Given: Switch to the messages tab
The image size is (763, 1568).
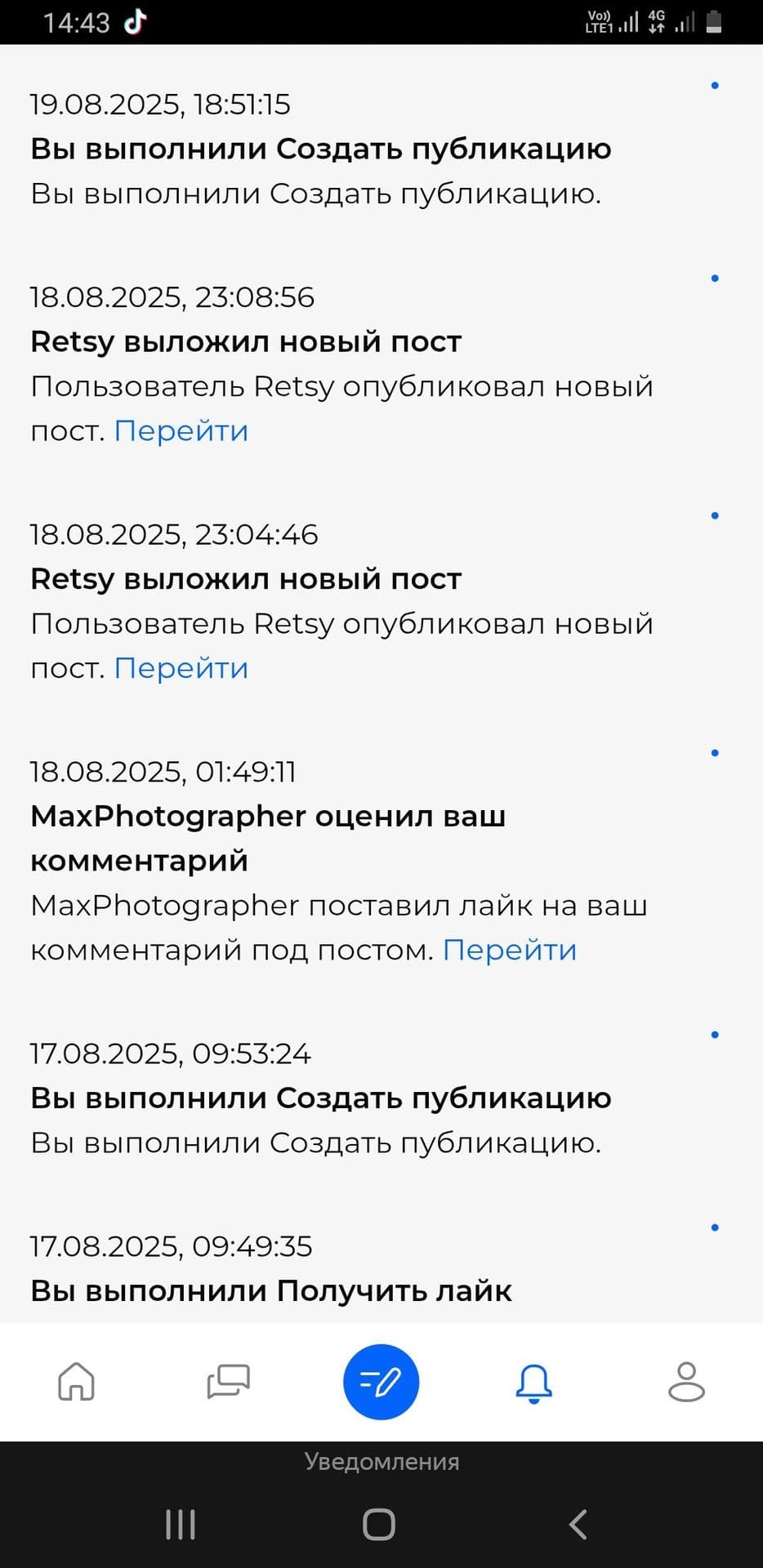Looking at the screenshot, I should tap(228, 1382).
